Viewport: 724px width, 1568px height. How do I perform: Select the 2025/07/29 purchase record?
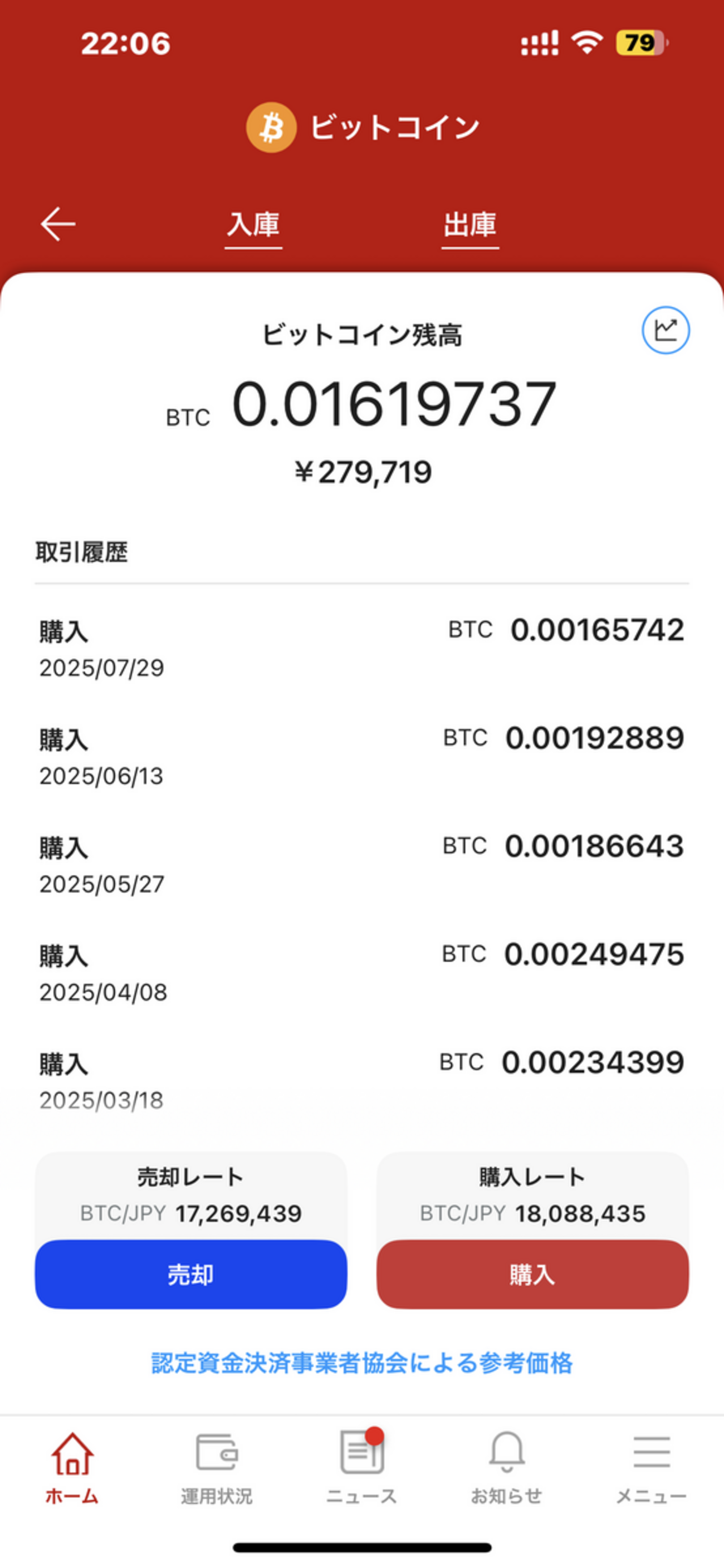361,645
